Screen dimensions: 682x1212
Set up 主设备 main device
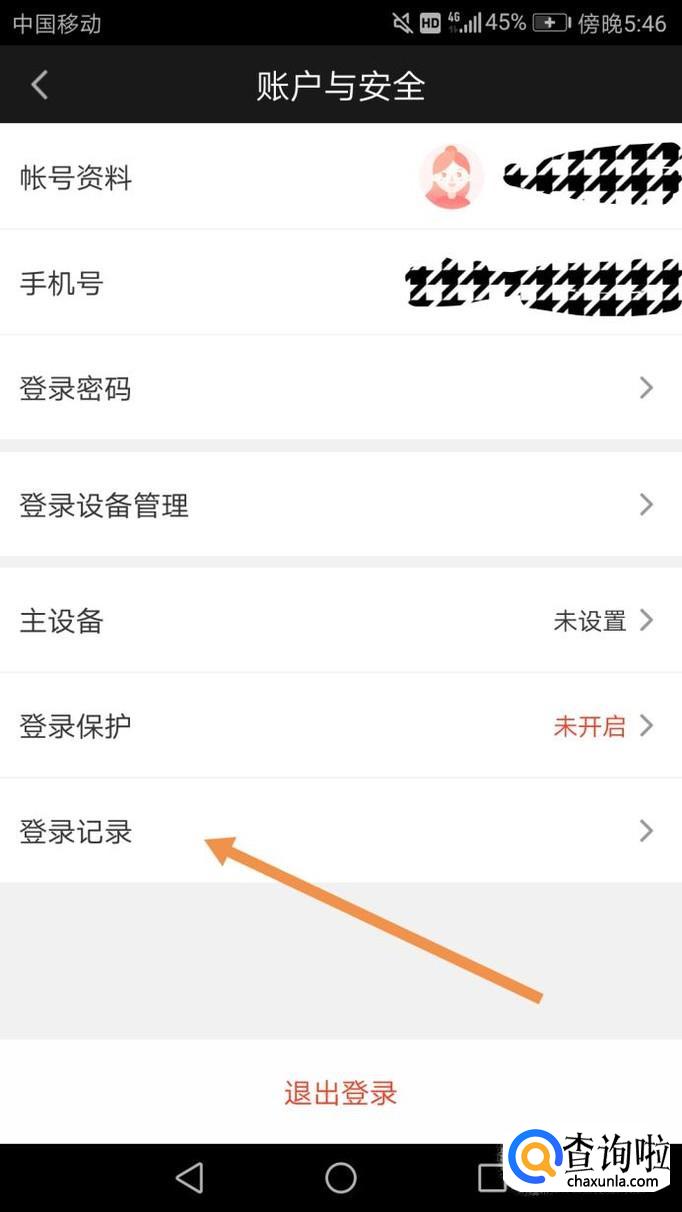(340, 621)
